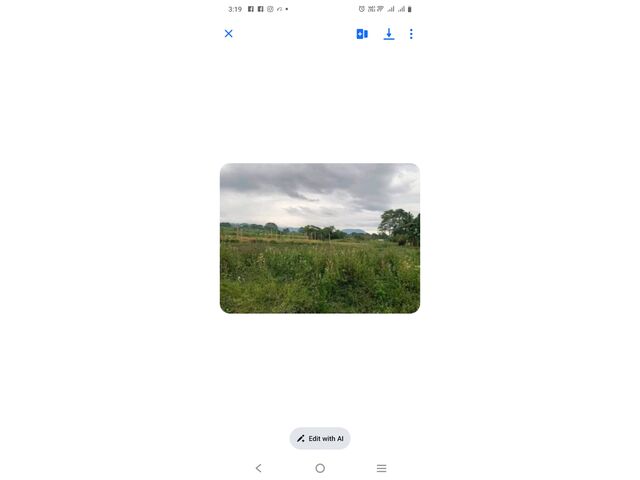Close the image viewer
The image size is (640, 480).
[x=228, y=34]
